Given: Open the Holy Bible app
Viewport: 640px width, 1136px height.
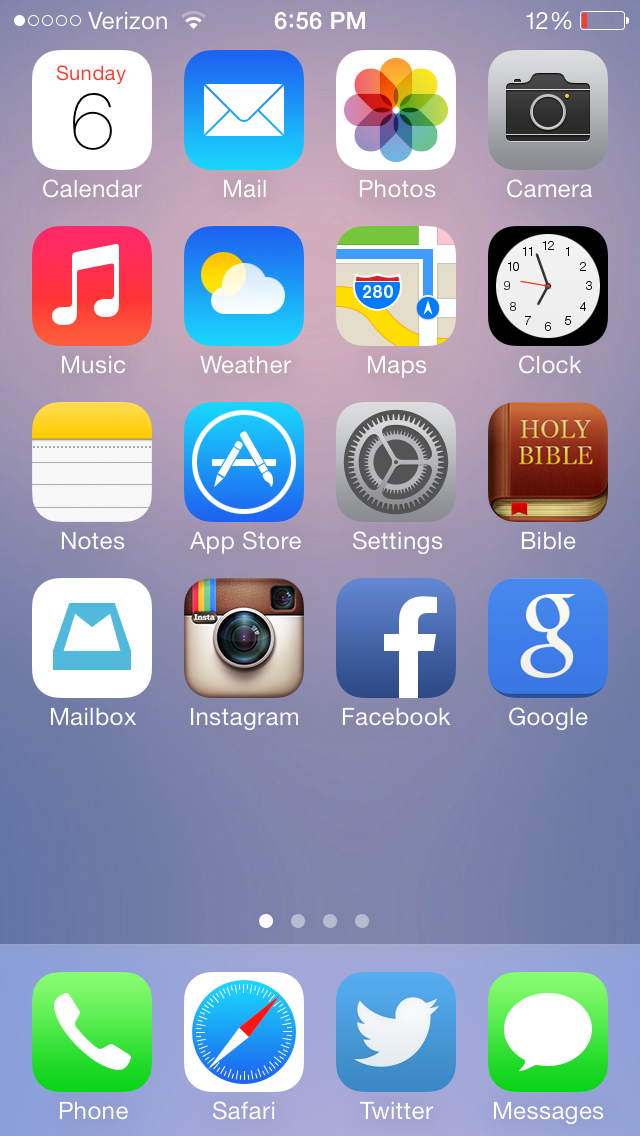Looking at the screenshot, I should click(x=548, y=462).
